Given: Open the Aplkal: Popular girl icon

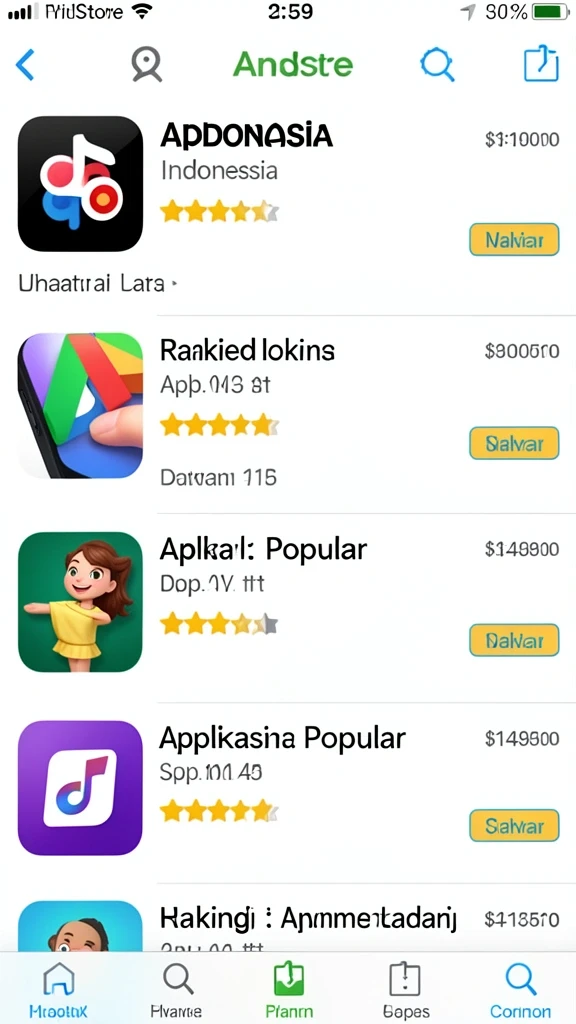Looking at the screenshot, I should tap(80, 601).
